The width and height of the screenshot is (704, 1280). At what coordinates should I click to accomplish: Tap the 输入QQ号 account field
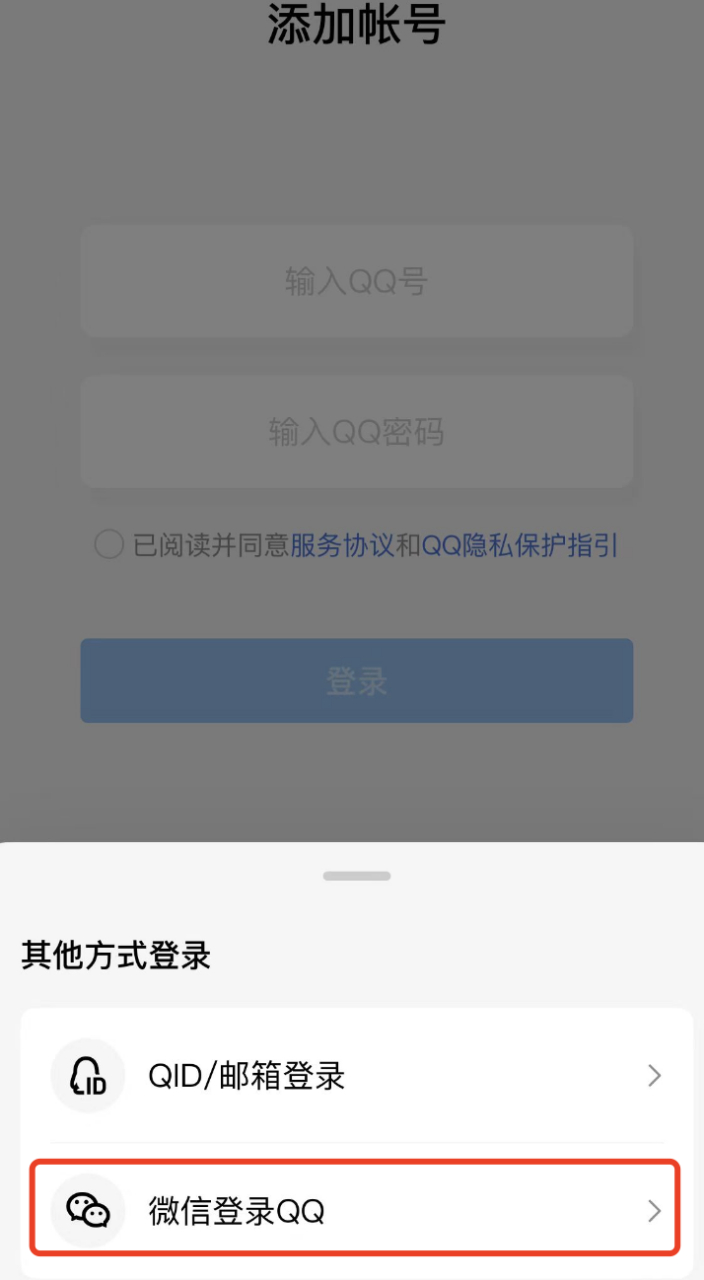(356, 281)
